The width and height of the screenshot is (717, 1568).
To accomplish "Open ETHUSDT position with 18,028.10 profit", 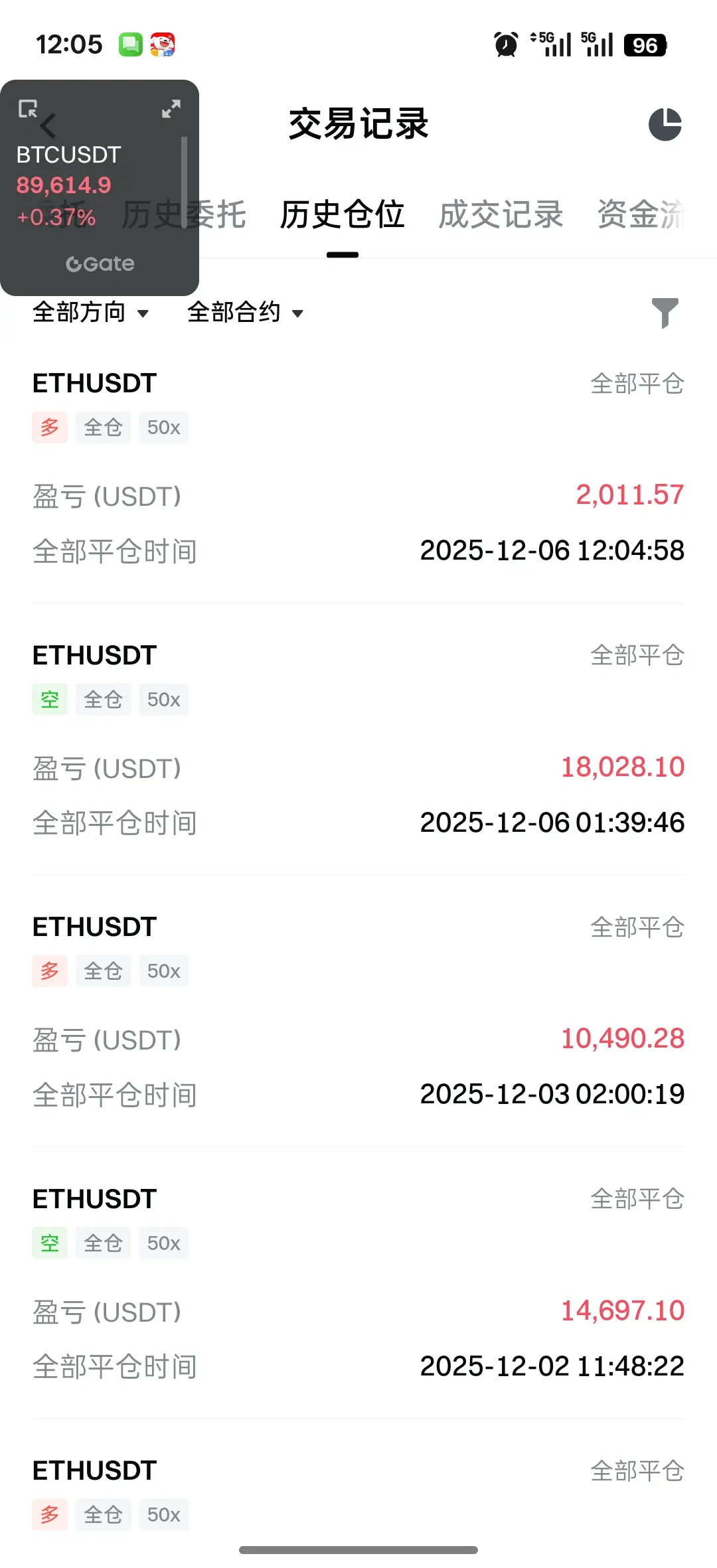I will [x=358, y=739].
